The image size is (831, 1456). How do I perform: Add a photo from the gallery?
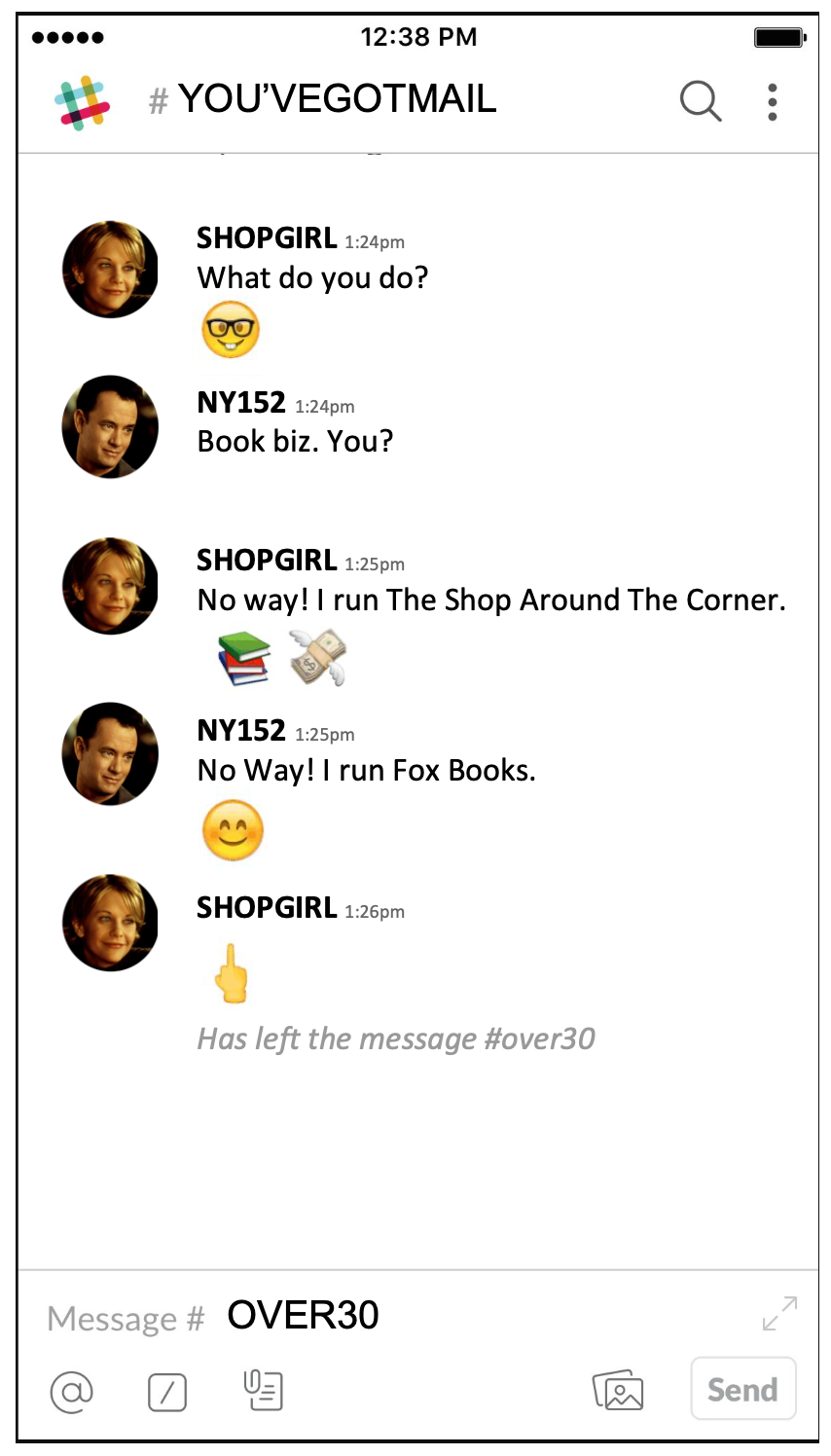coord(618,1390)
